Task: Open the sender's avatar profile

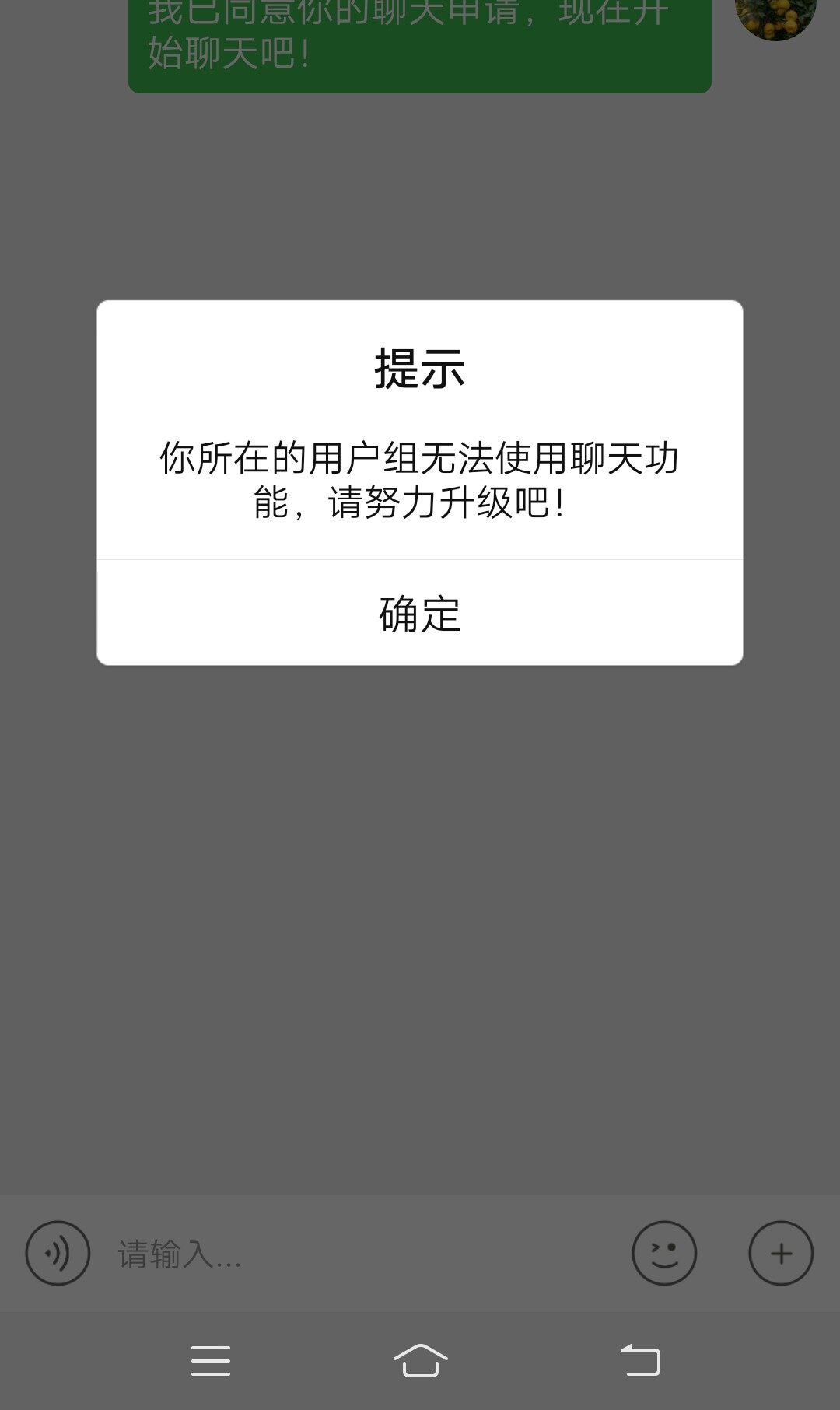Action: 775,17
